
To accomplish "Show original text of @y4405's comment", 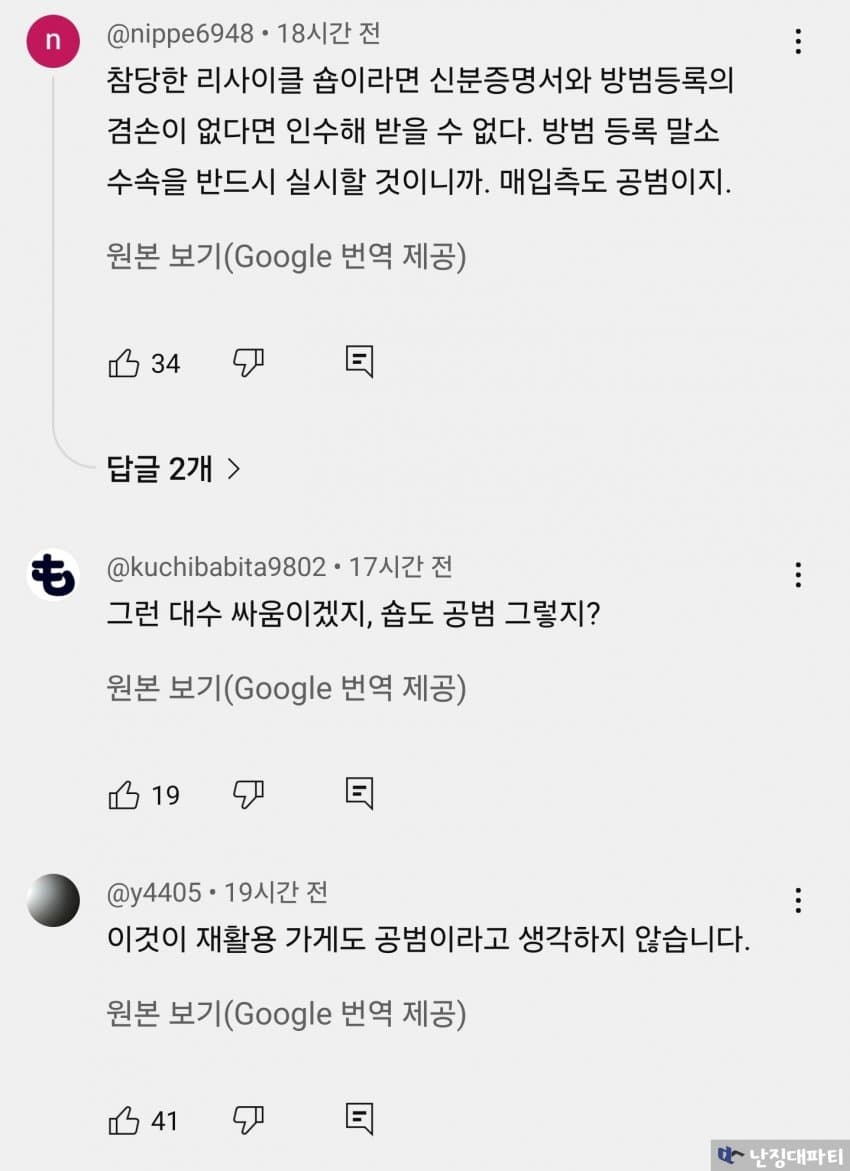I will tap(285, 1014).
